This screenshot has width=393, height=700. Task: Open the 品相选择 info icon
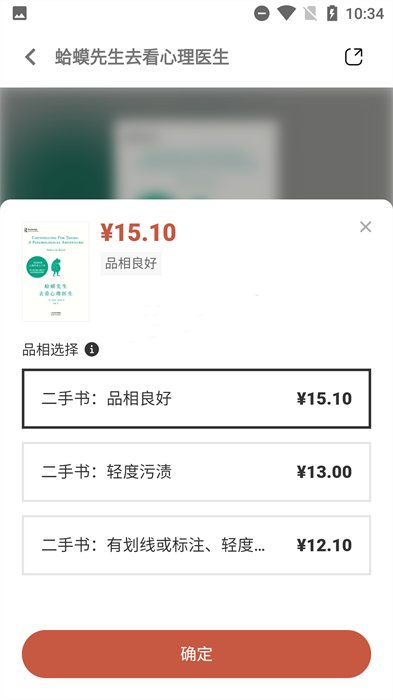[x=92, y=349]
